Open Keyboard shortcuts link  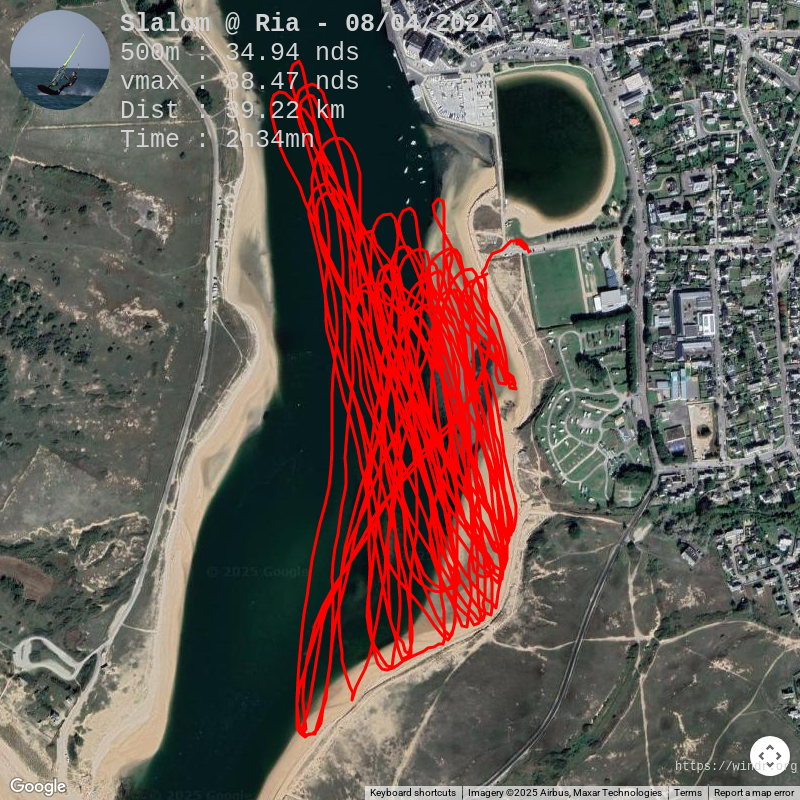tap(412, 793)
